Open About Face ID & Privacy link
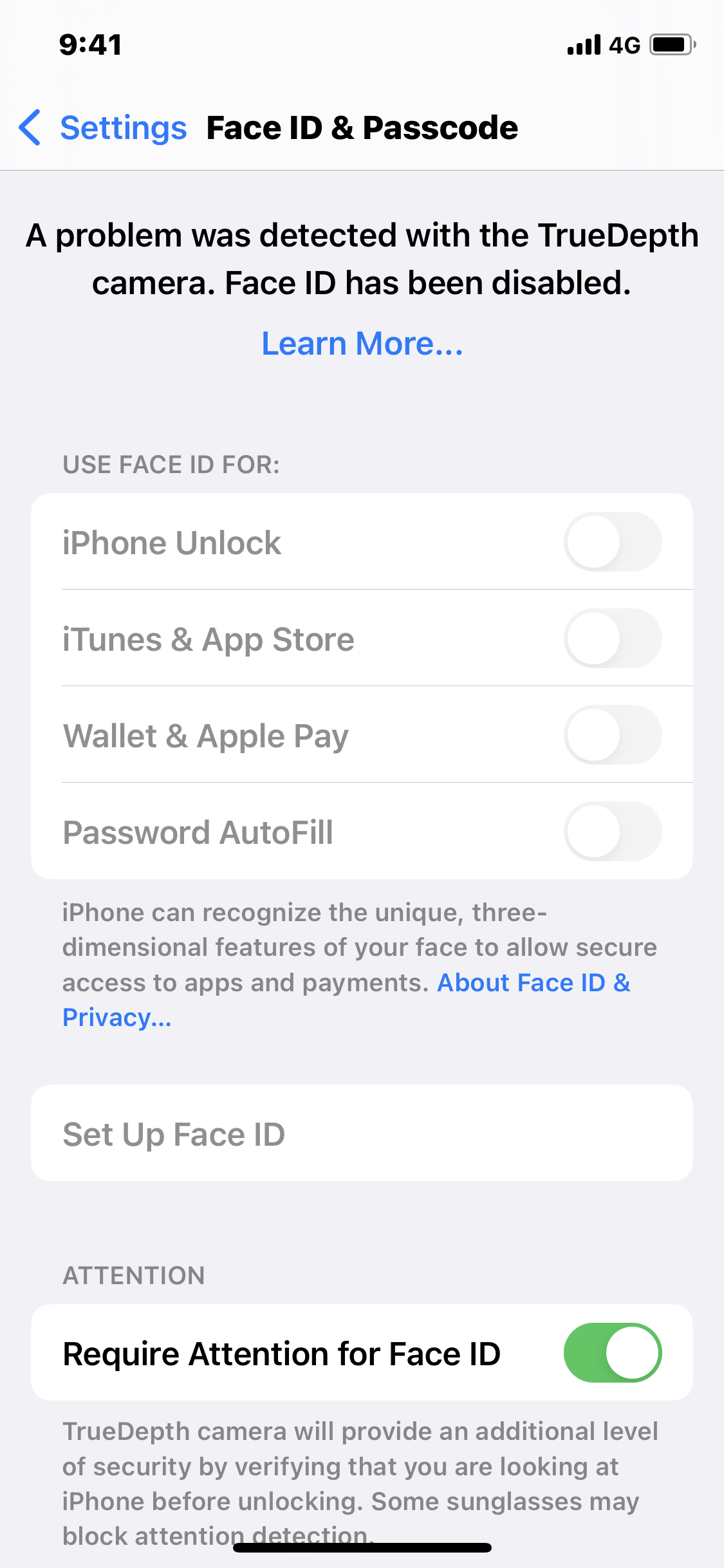Viewport: 724px width, 1568px height. [533, 983]
